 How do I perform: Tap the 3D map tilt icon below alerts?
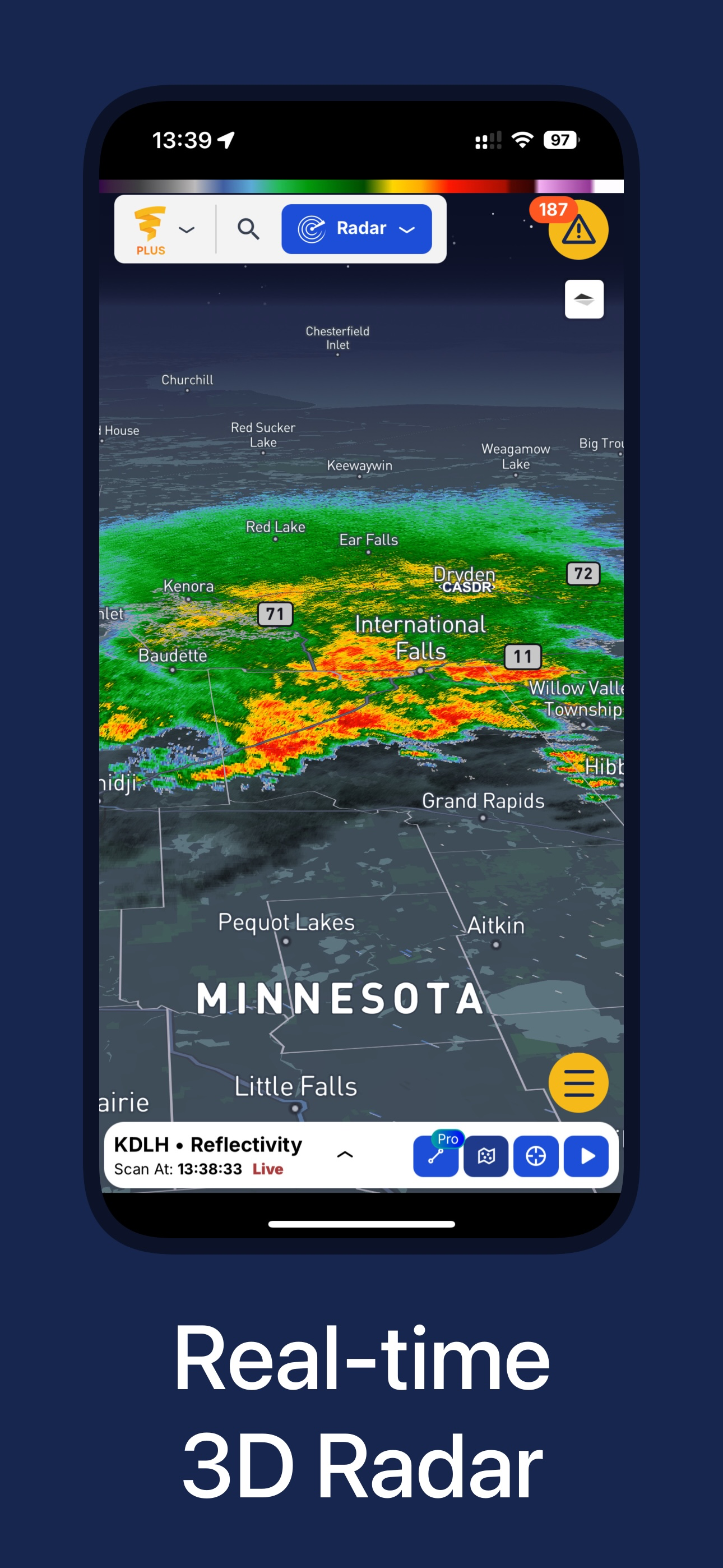[x=583, y=298]
